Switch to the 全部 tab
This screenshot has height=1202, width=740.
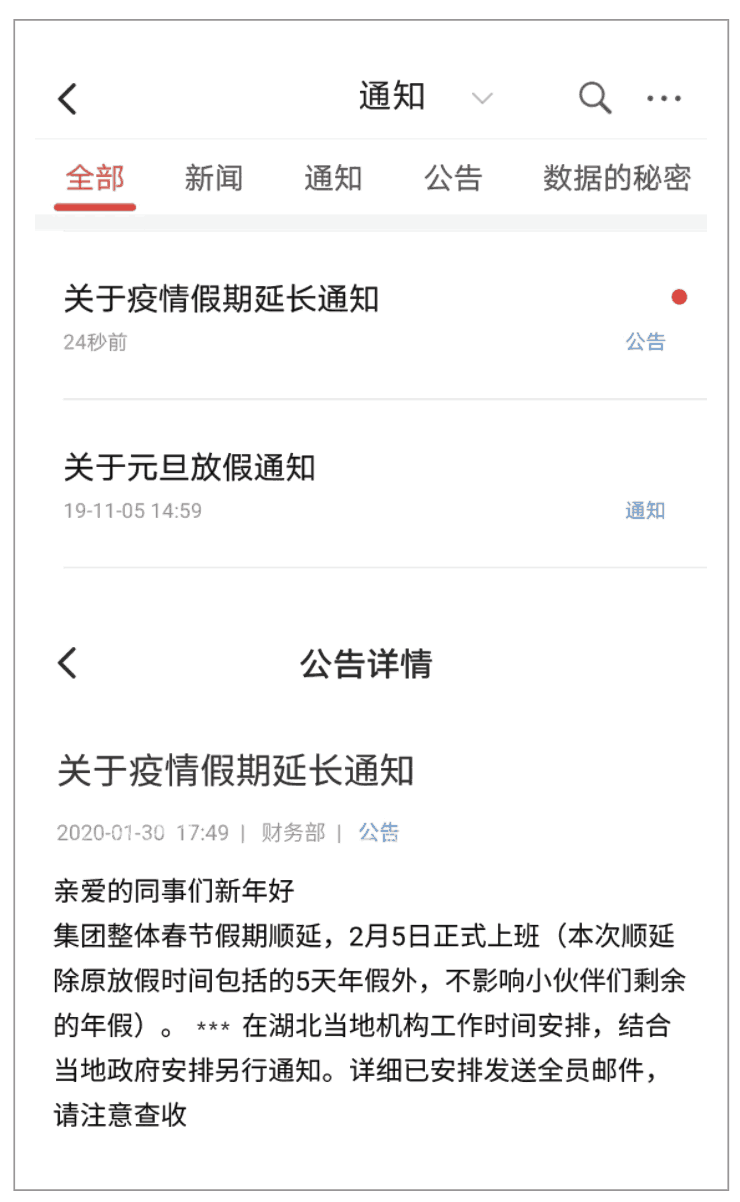(x=95, y=179)
